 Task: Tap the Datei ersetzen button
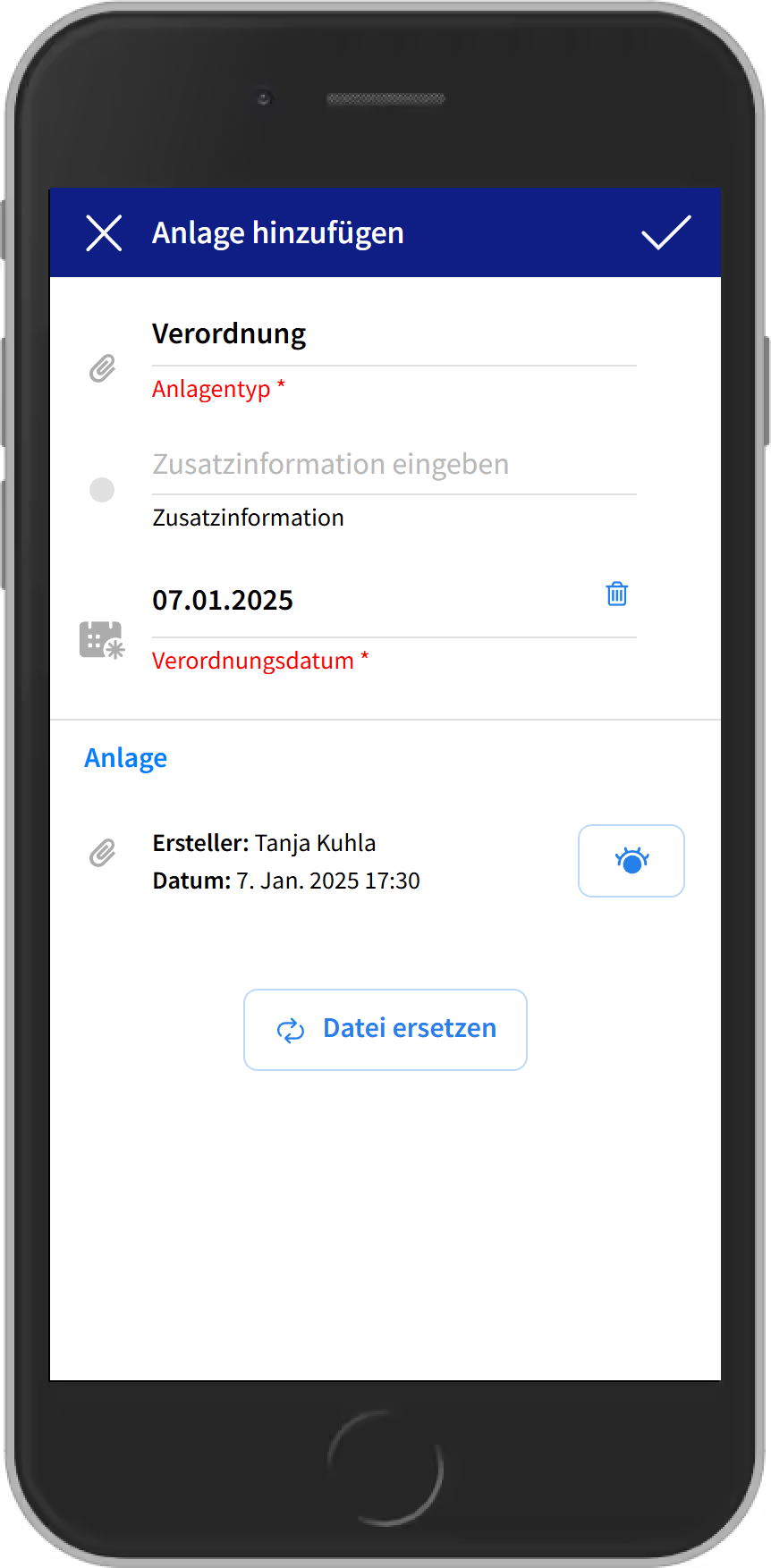[x=385, y=1029]
